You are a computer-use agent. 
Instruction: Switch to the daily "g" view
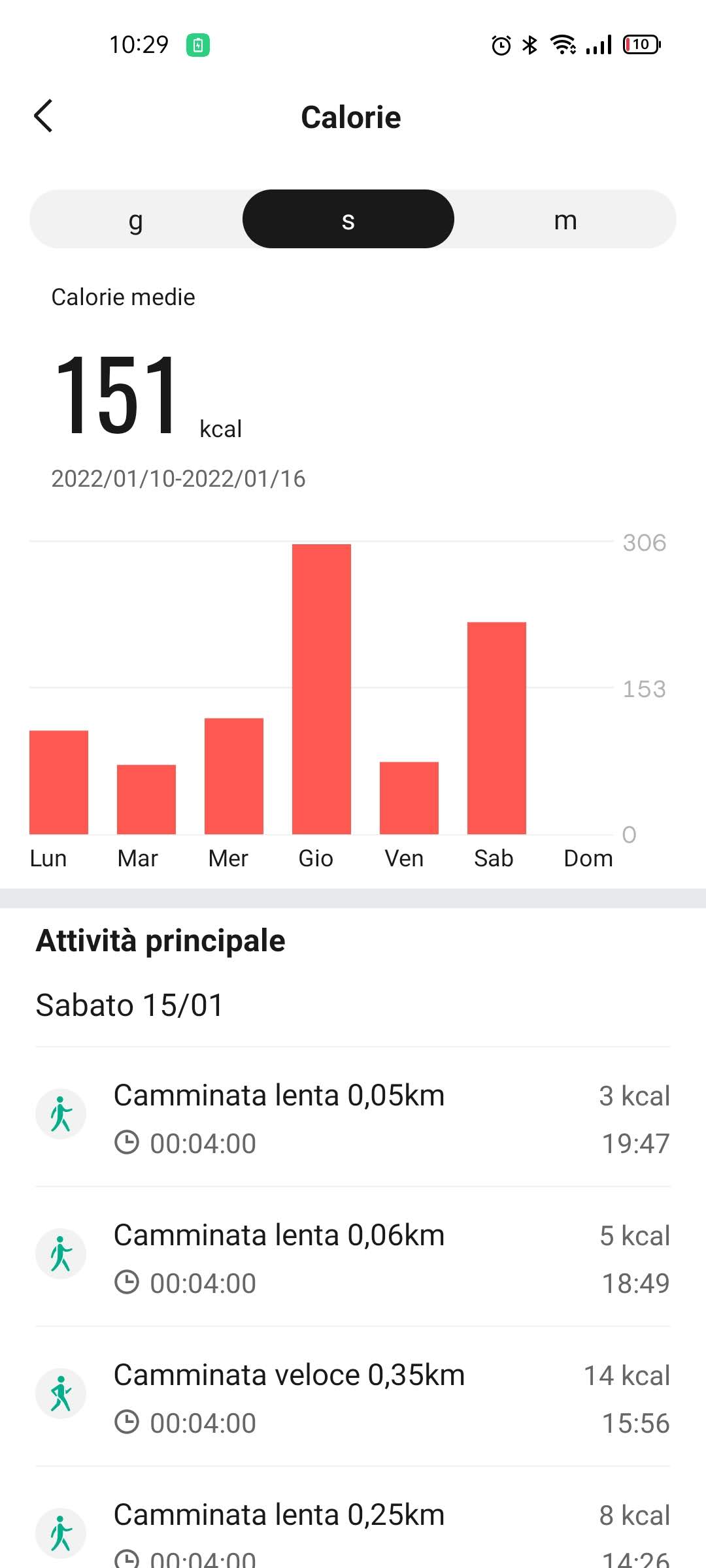pos(135,220)
